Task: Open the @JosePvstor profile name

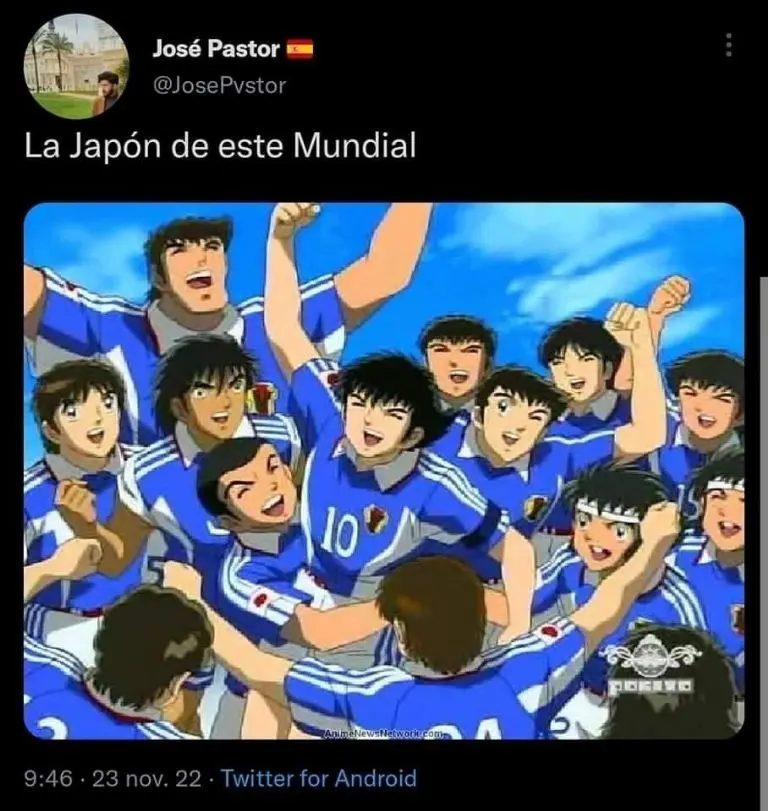Action: pyautogui.click(x=218, y=85)
